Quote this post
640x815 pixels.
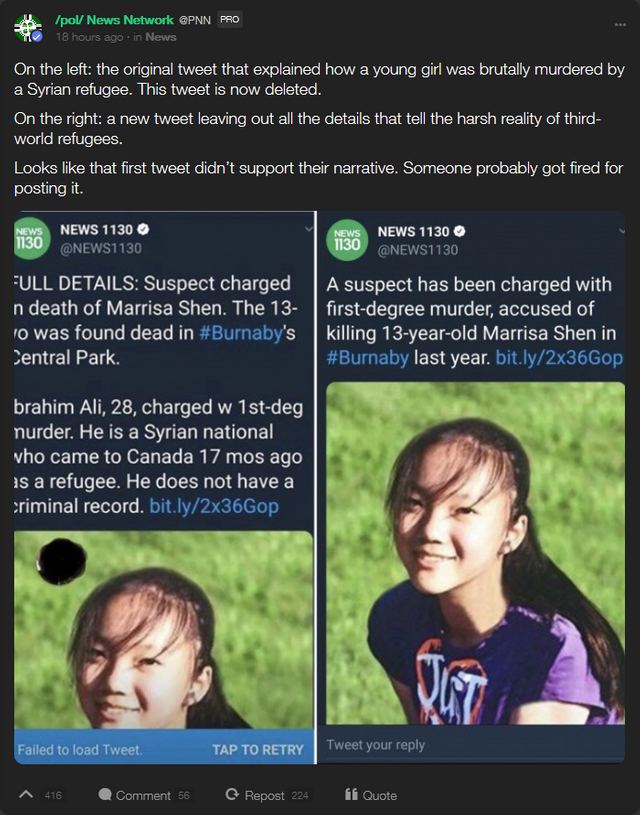(370, 795)
